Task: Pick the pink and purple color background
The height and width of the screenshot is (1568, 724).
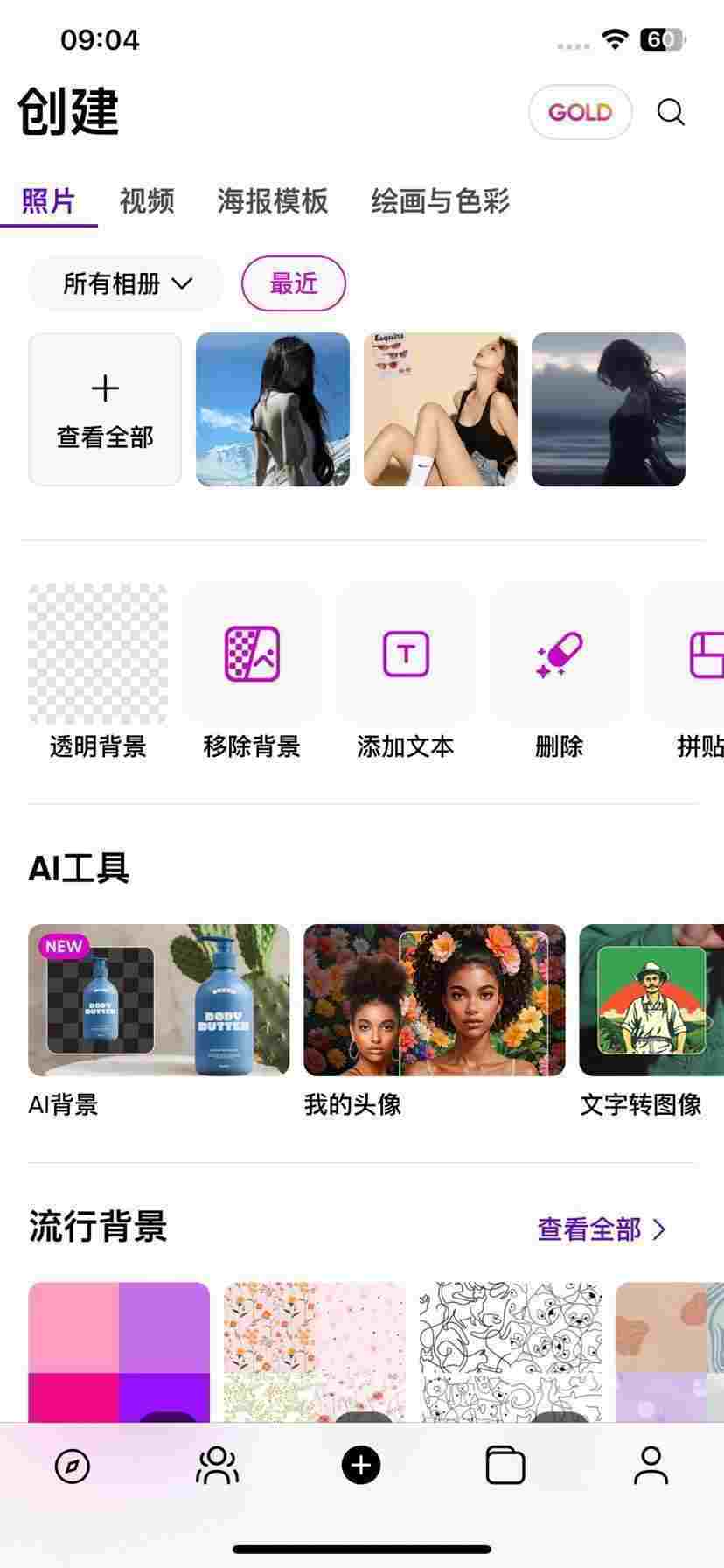Action: 119,1352
